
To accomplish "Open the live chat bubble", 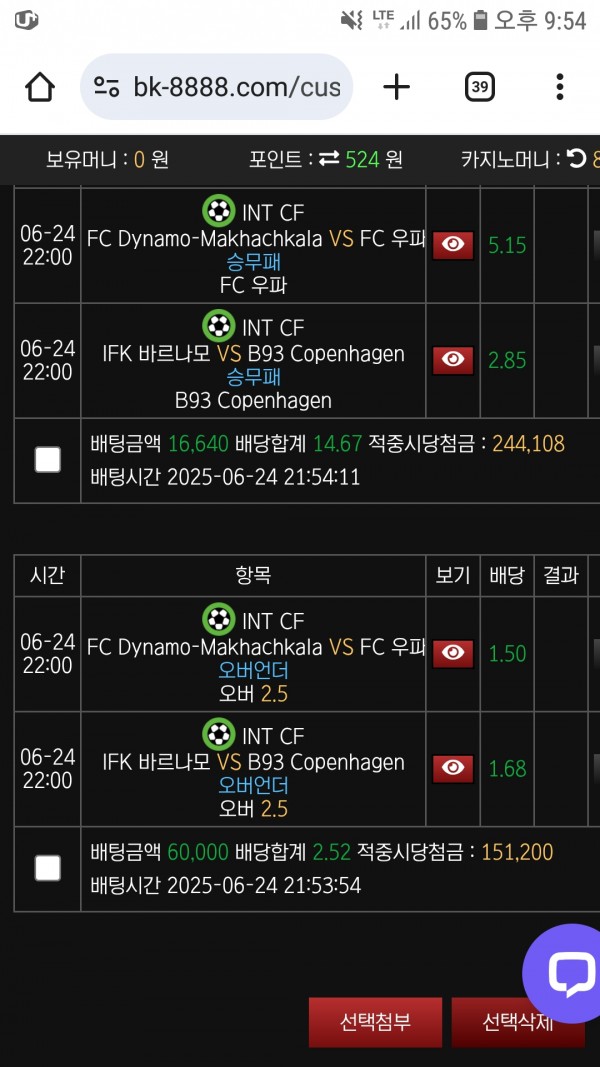I will click(x=566, y=973).
